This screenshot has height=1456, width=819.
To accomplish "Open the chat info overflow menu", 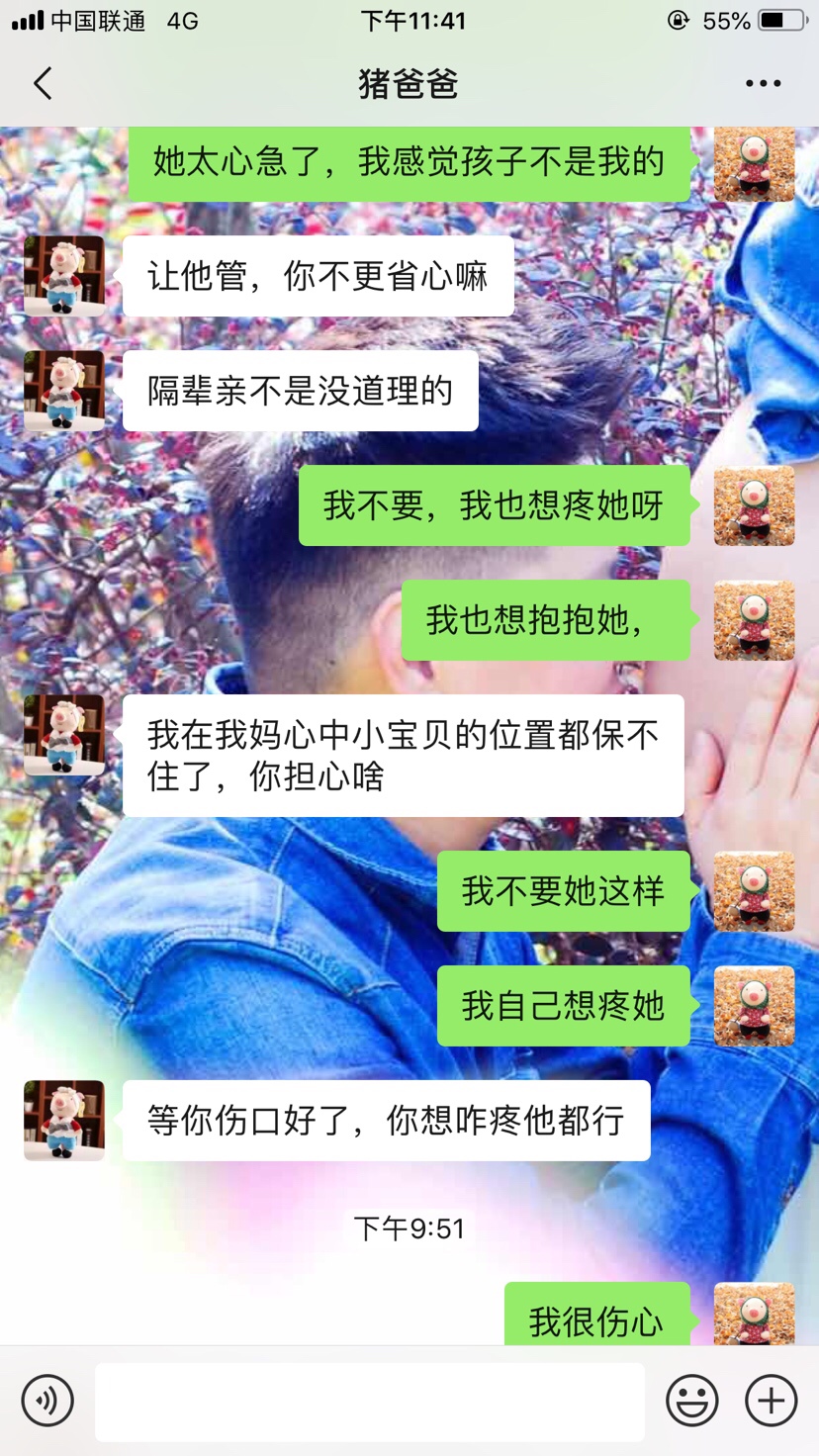I will tap(763, 84).
